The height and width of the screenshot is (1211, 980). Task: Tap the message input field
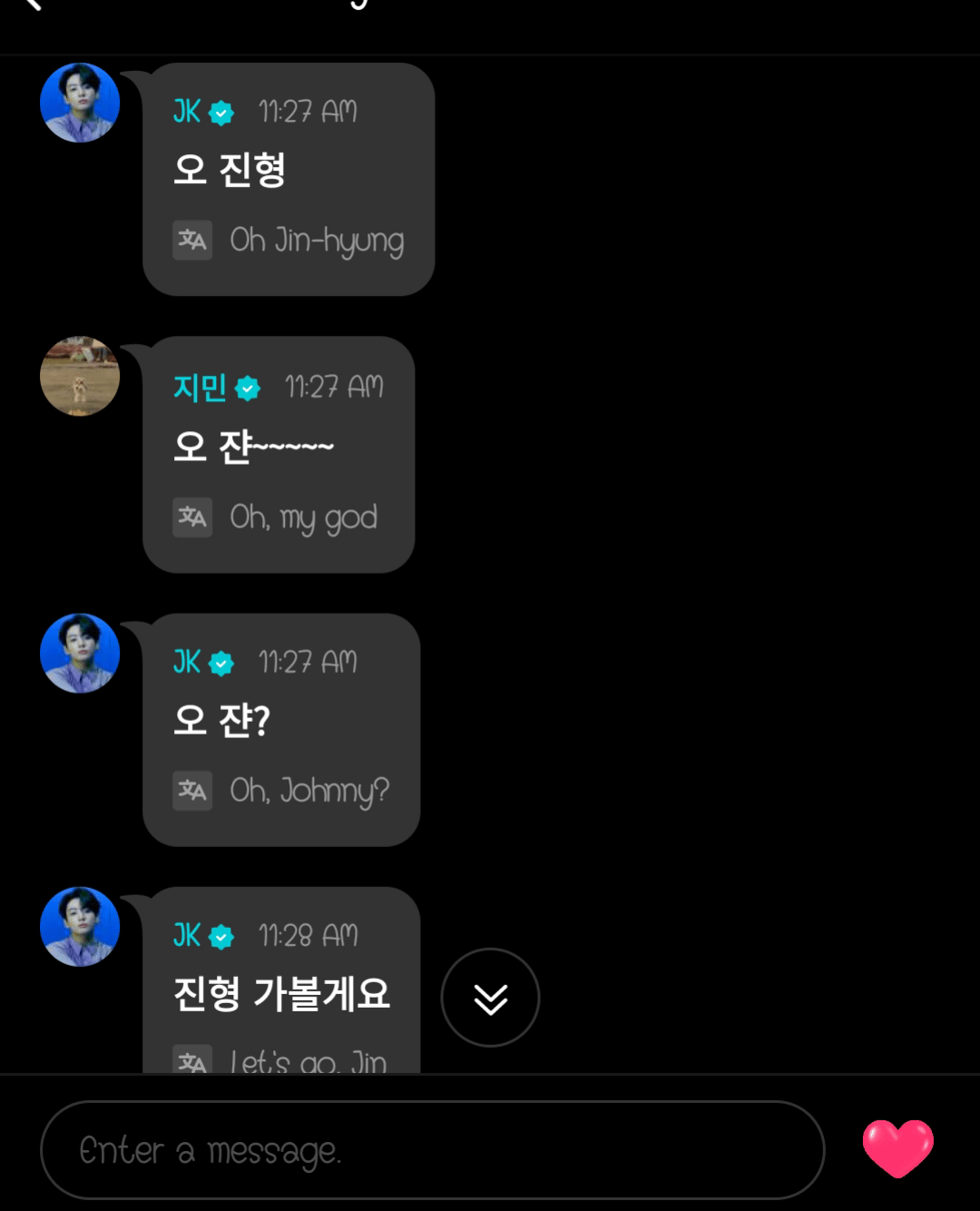[432, 1150]
